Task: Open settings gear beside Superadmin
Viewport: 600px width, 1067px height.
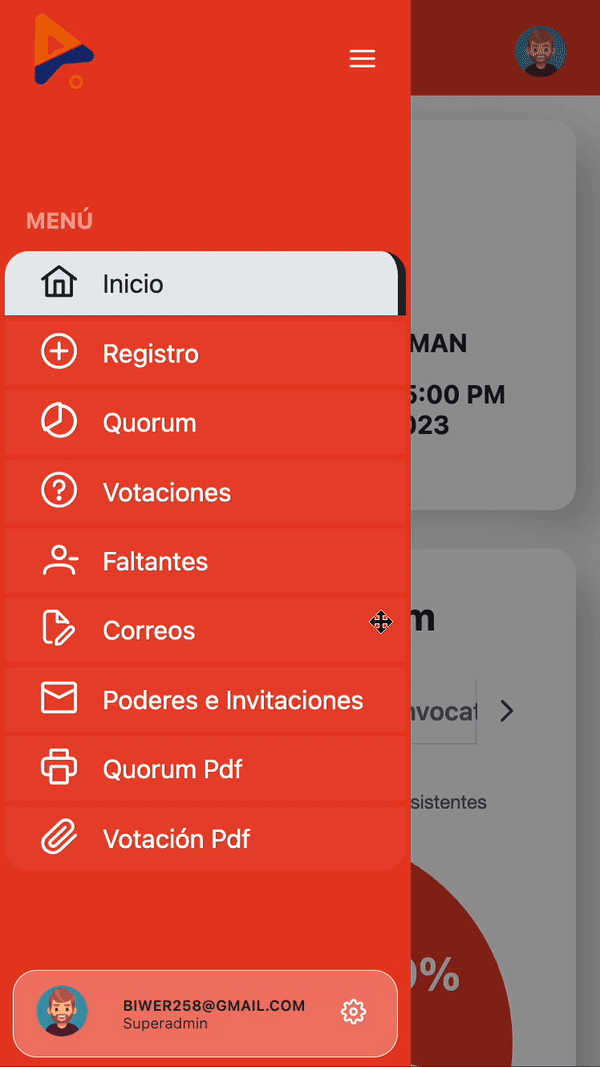Action: tap(353, 1012)
